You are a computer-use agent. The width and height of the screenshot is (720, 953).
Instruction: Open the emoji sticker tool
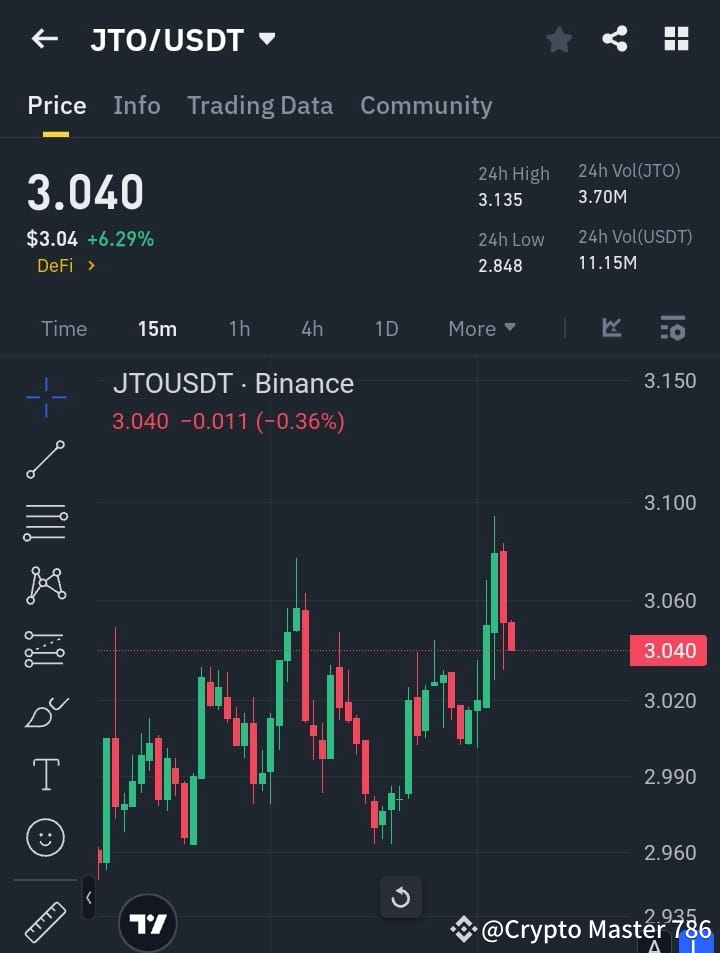(x=45, y=837)
